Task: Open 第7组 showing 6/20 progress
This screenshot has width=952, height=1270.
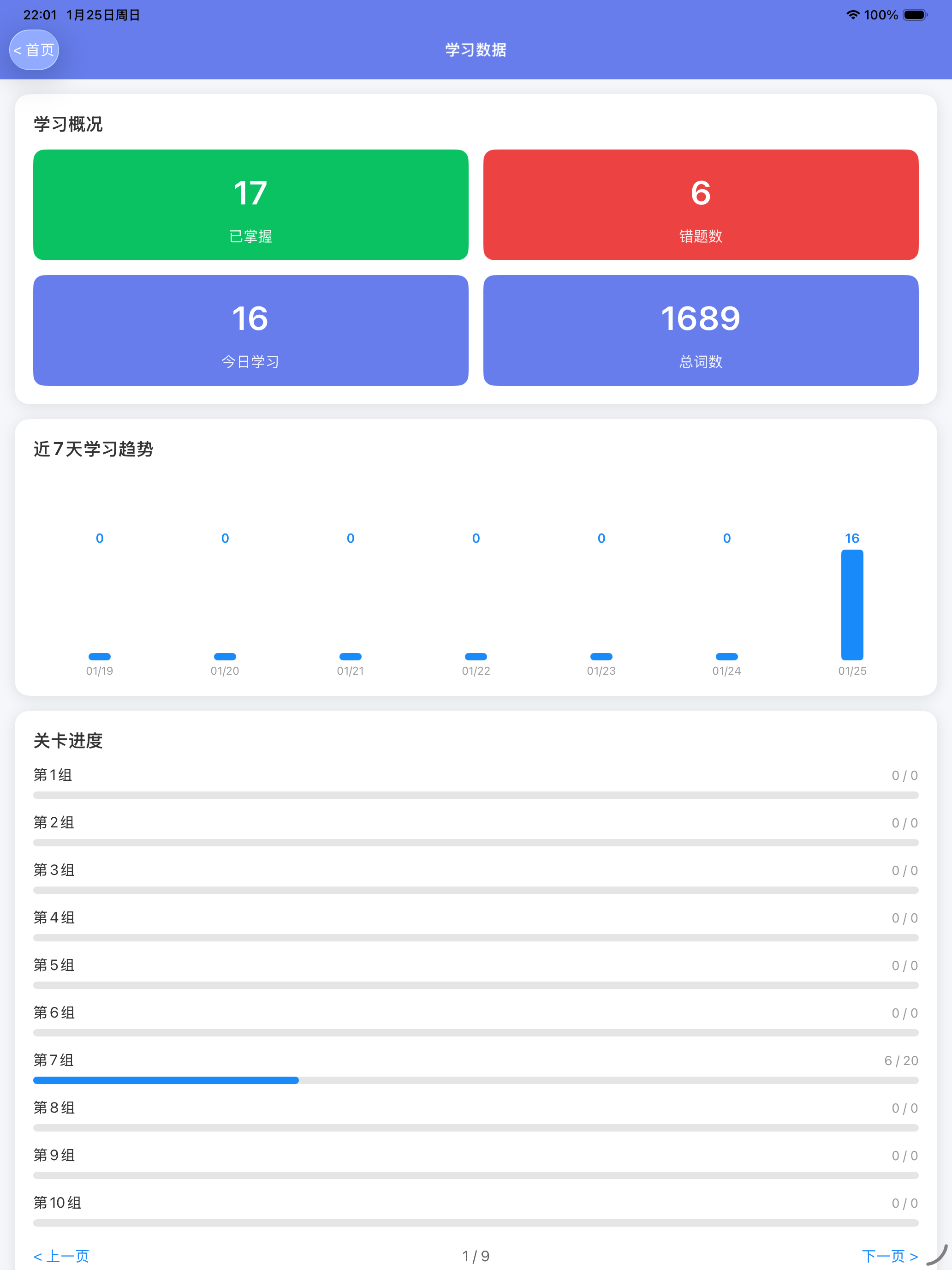Action: coord(54,1060)
